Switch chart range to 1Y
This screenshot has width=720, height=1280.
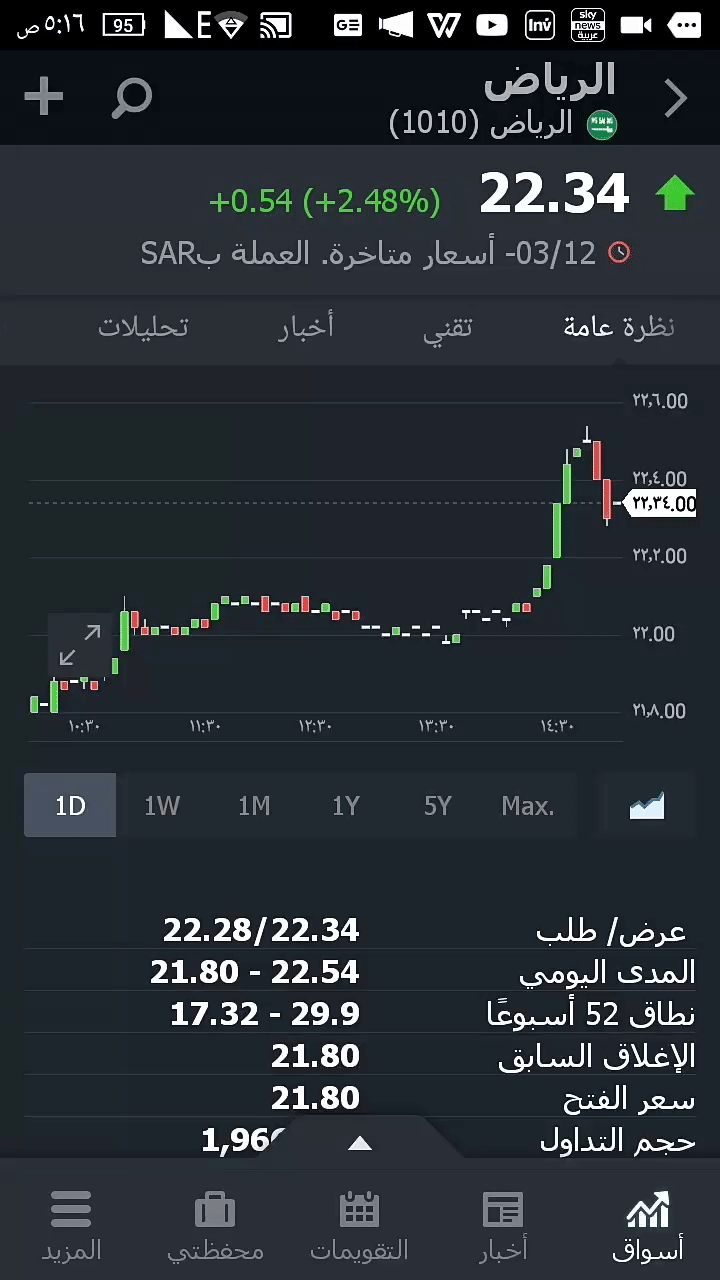click(346, 806)
